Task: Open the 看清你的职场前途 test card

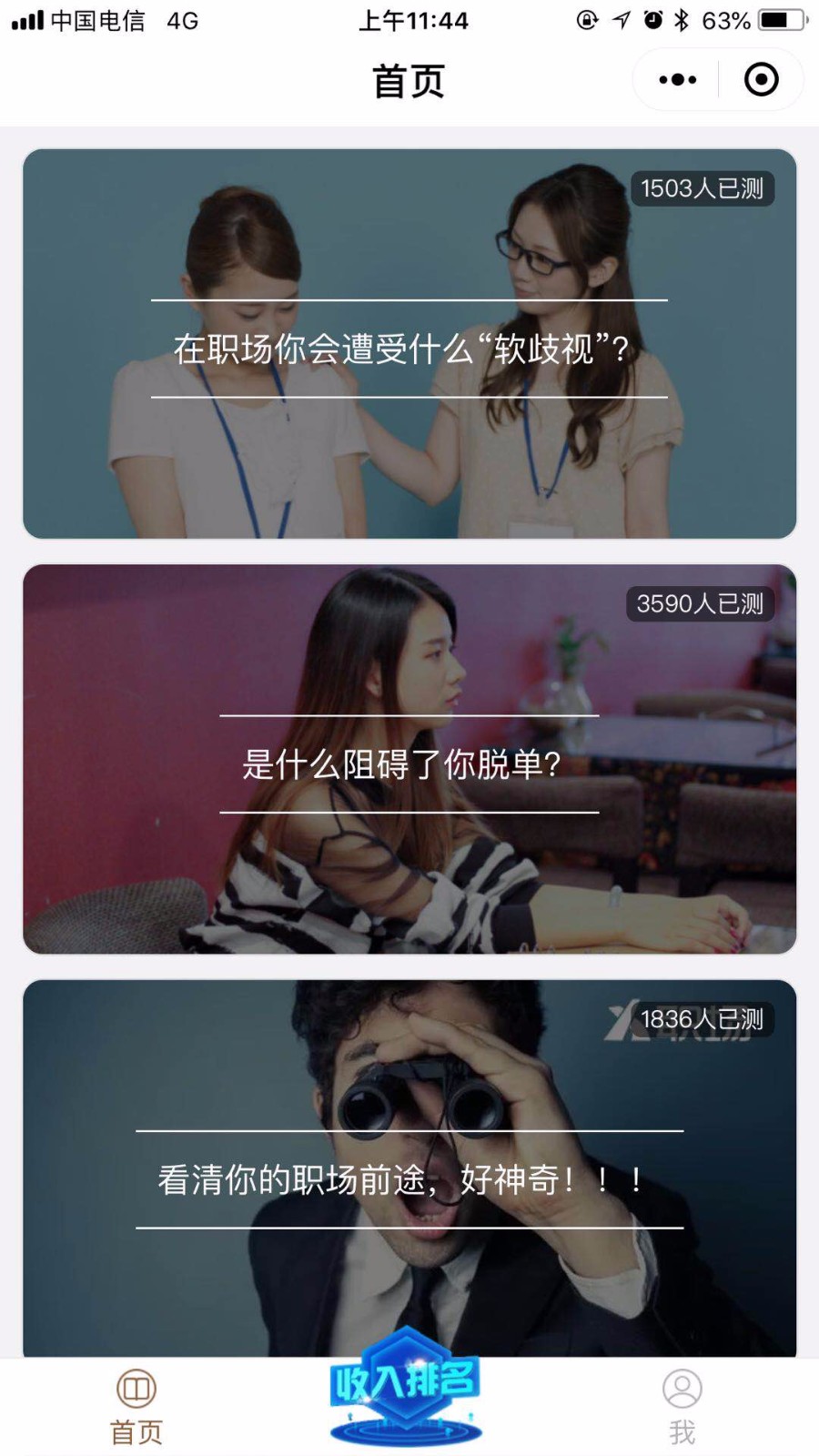Action: 409,1168
